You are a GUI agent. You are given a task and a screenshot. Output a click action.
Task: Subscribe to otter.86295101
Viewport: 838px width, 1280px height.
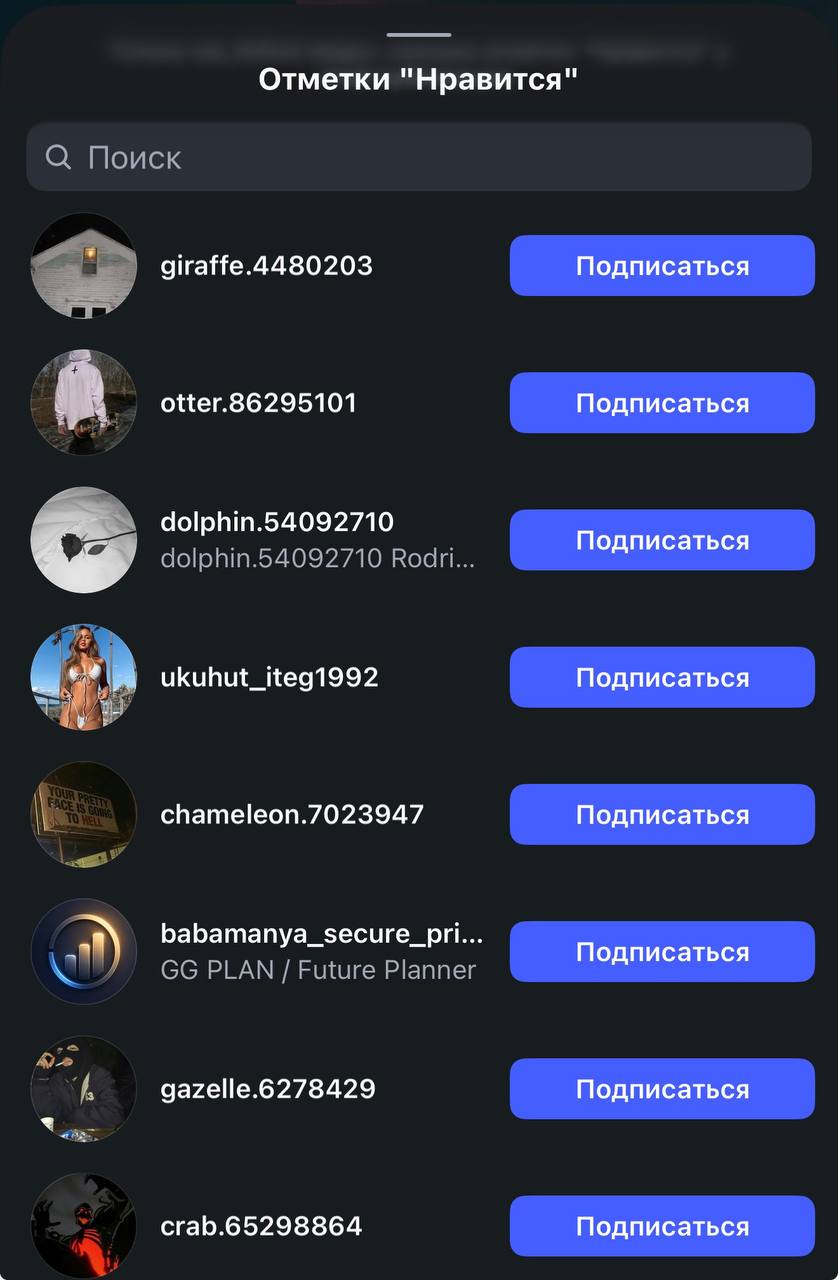662,403
